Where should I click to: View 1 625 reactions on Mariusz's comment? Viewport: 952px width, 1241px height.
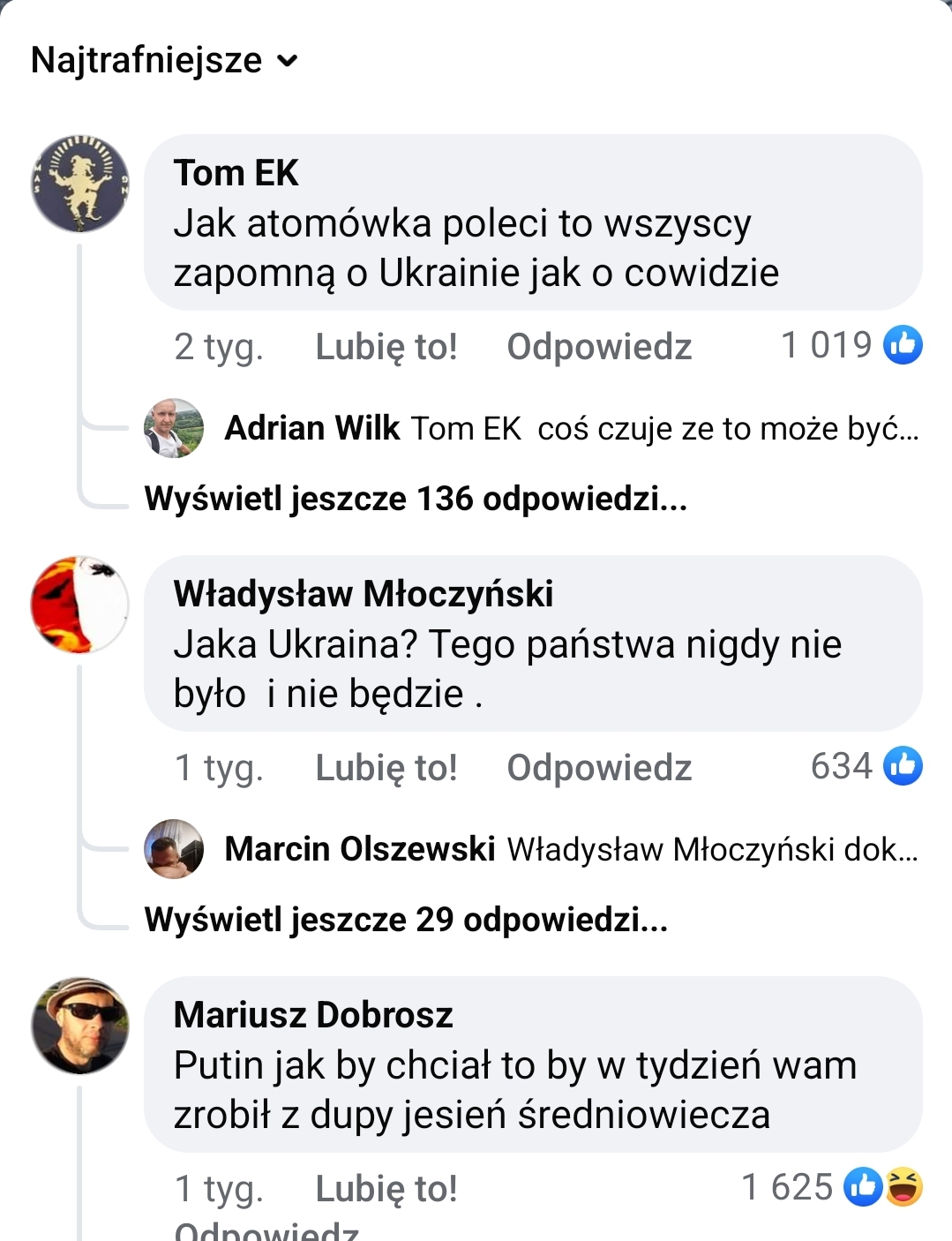[831, 1187]
